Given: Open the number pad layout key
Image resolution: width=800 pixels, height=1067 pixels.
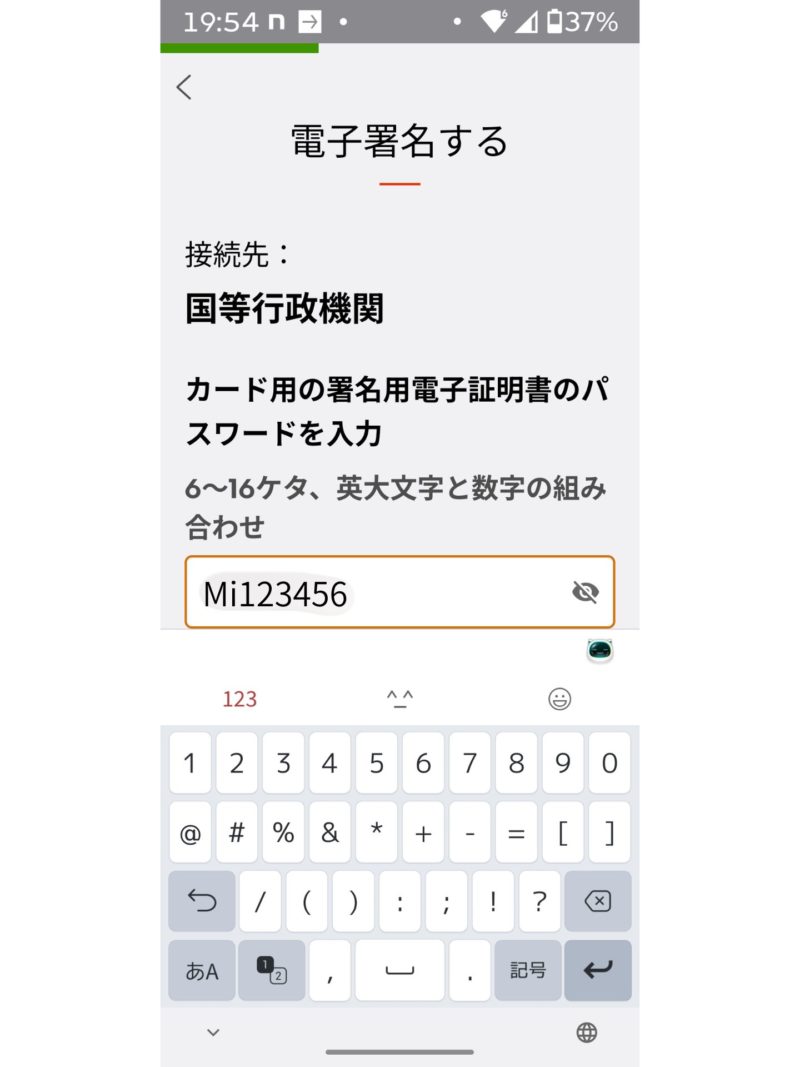Looking at the screenshot, I should 271,970.
